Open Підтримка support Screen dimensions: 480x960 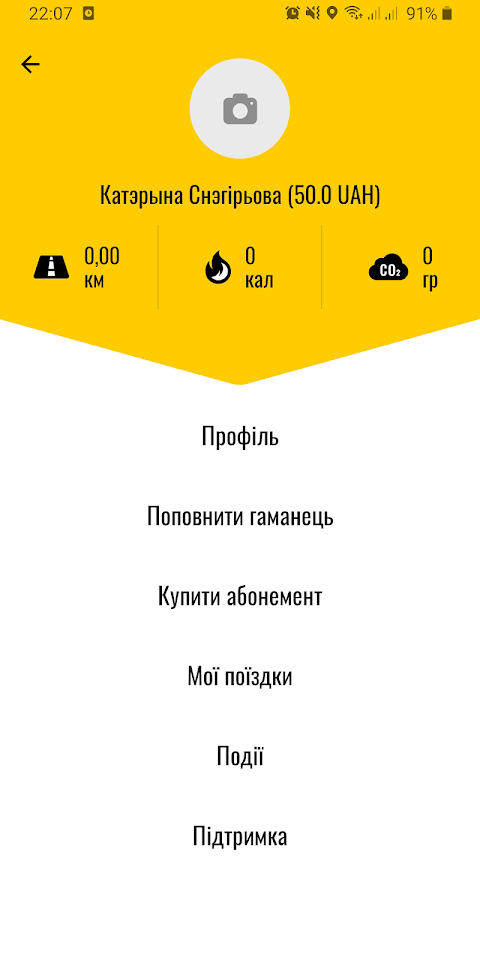click(x=240, y=836)
